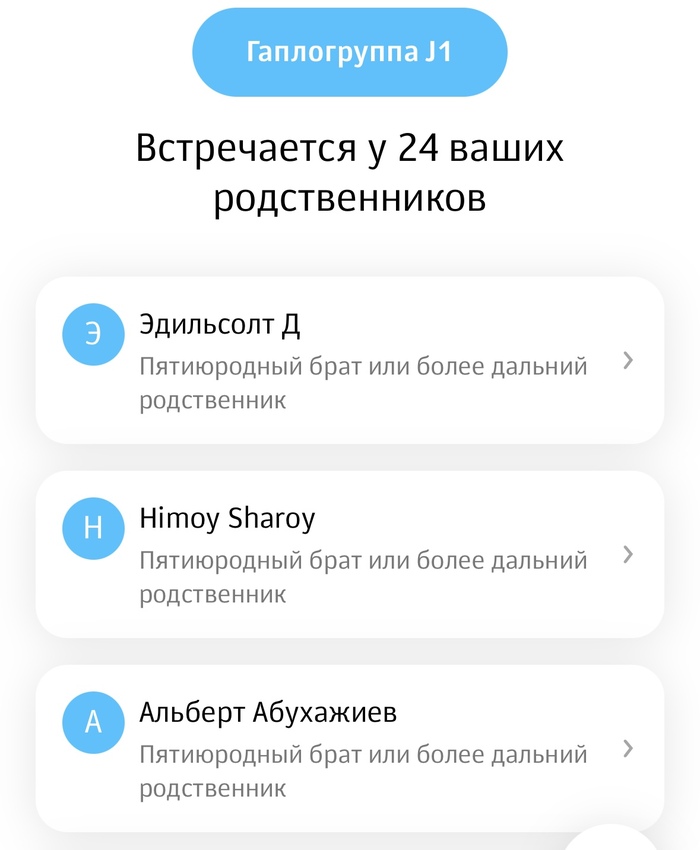View relative Альберт Абухажиев
The width and height of the screenshot is (700, 850).
click(x=349, y=748)
